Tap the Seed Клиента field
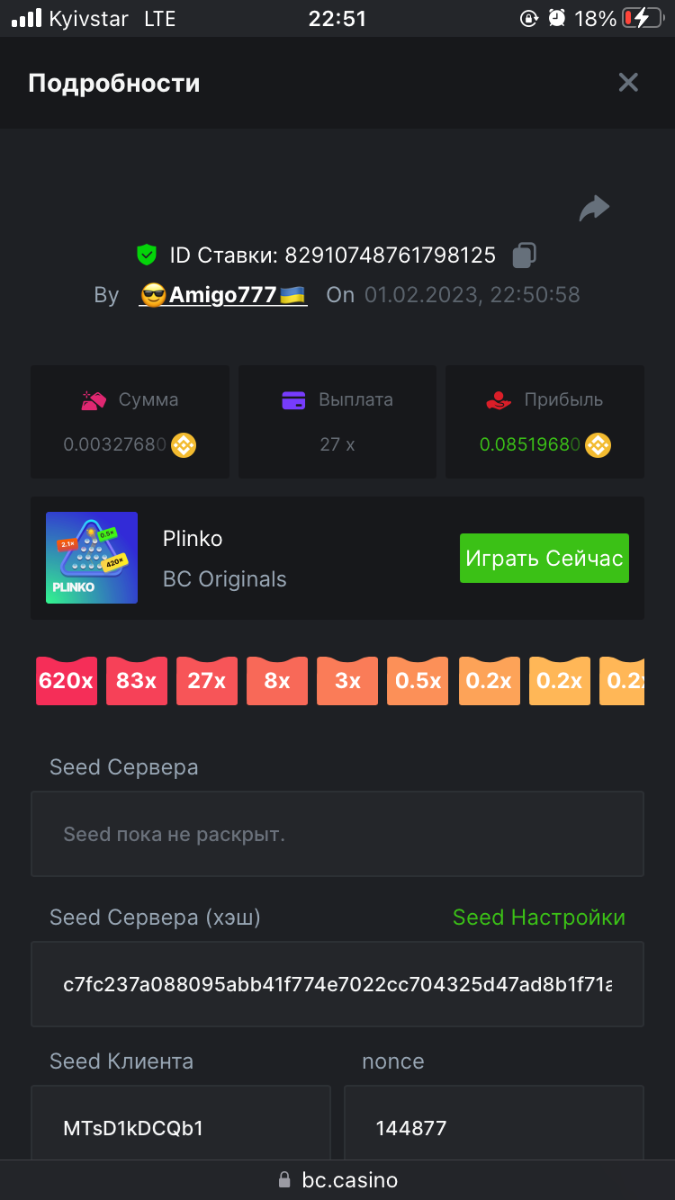The height and width of the screenshot is (1200, 675). [x=180, y=1128]
